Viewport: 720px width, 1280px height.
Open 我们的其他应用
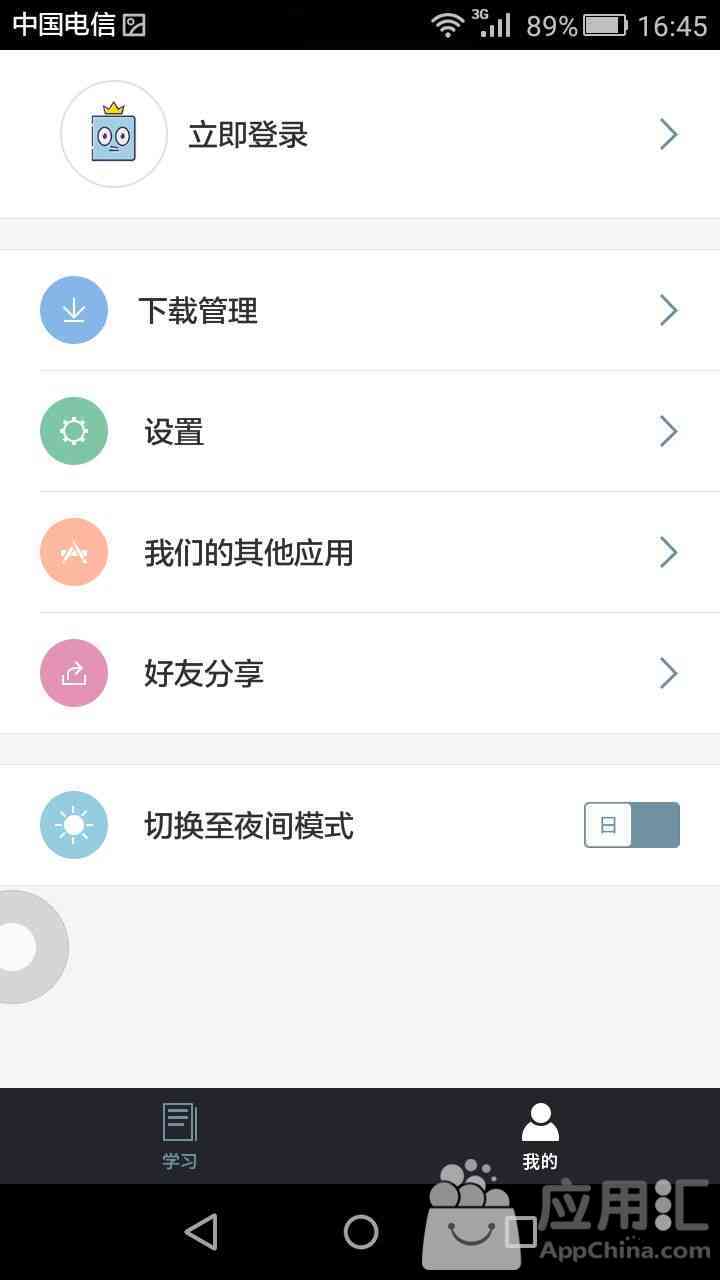pyautogui.click(x=360, y=552)
